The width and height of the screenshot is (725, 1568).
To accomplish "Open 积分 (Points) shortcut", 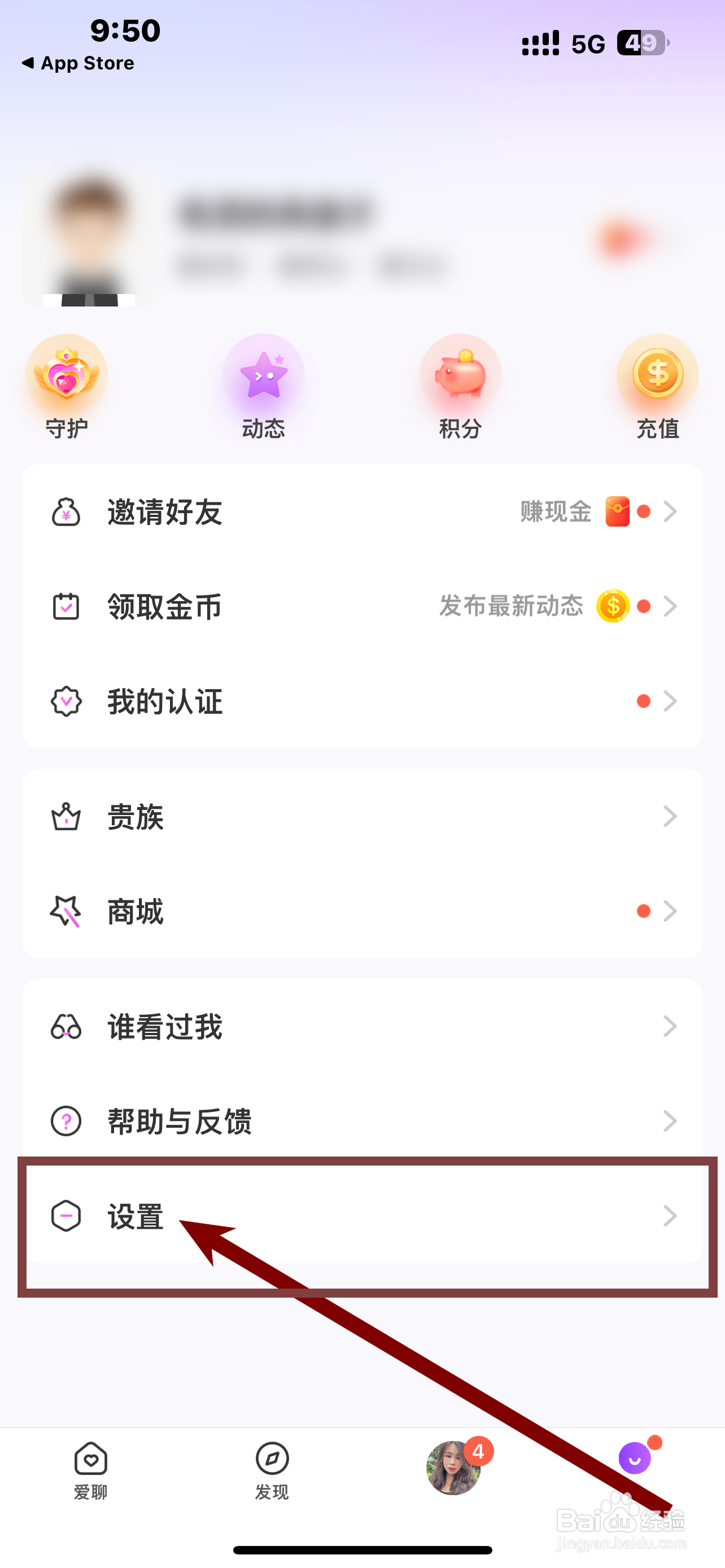I will (460, 386).
